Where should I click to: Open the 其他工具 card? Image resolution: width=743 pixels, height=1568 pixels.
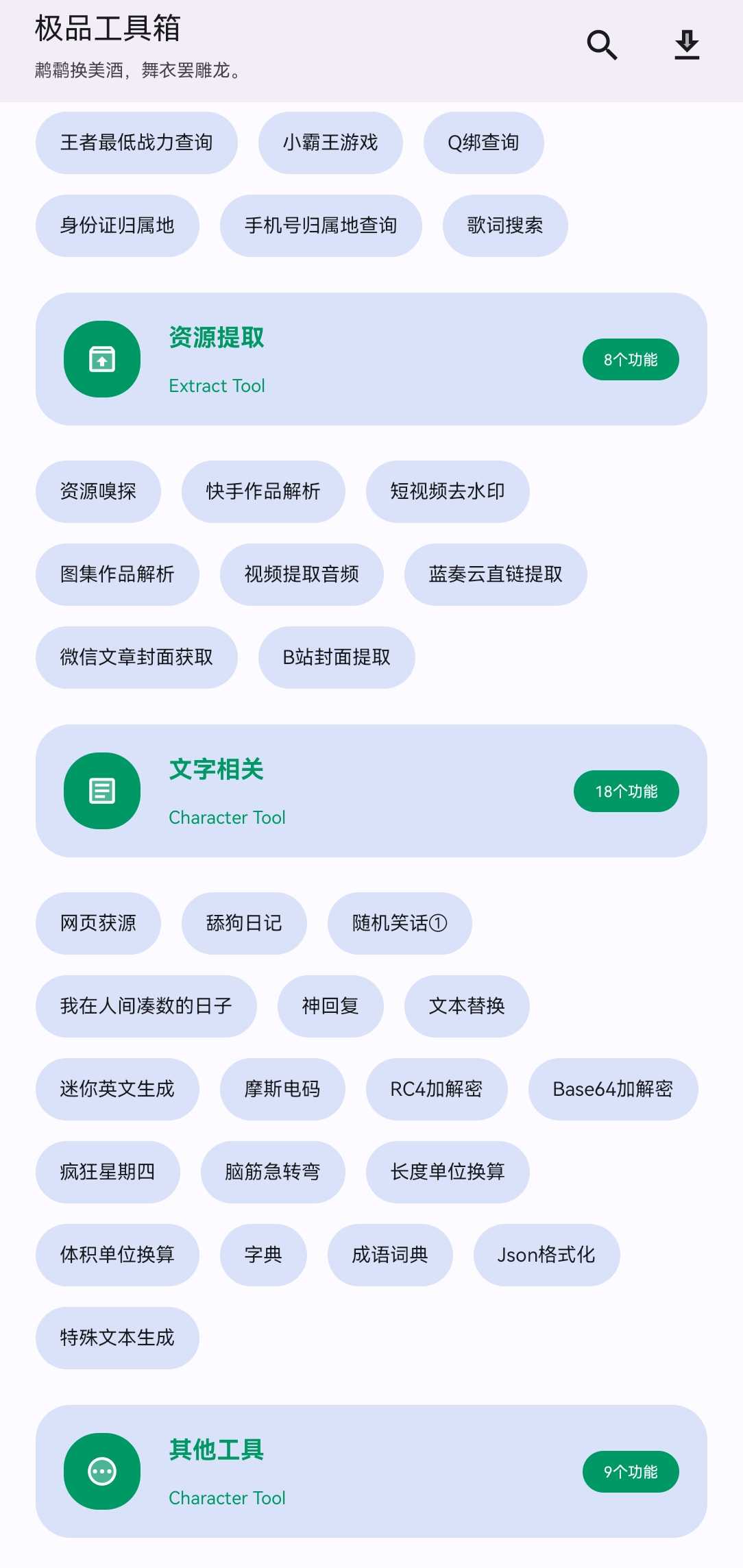tap(371, 1471)
